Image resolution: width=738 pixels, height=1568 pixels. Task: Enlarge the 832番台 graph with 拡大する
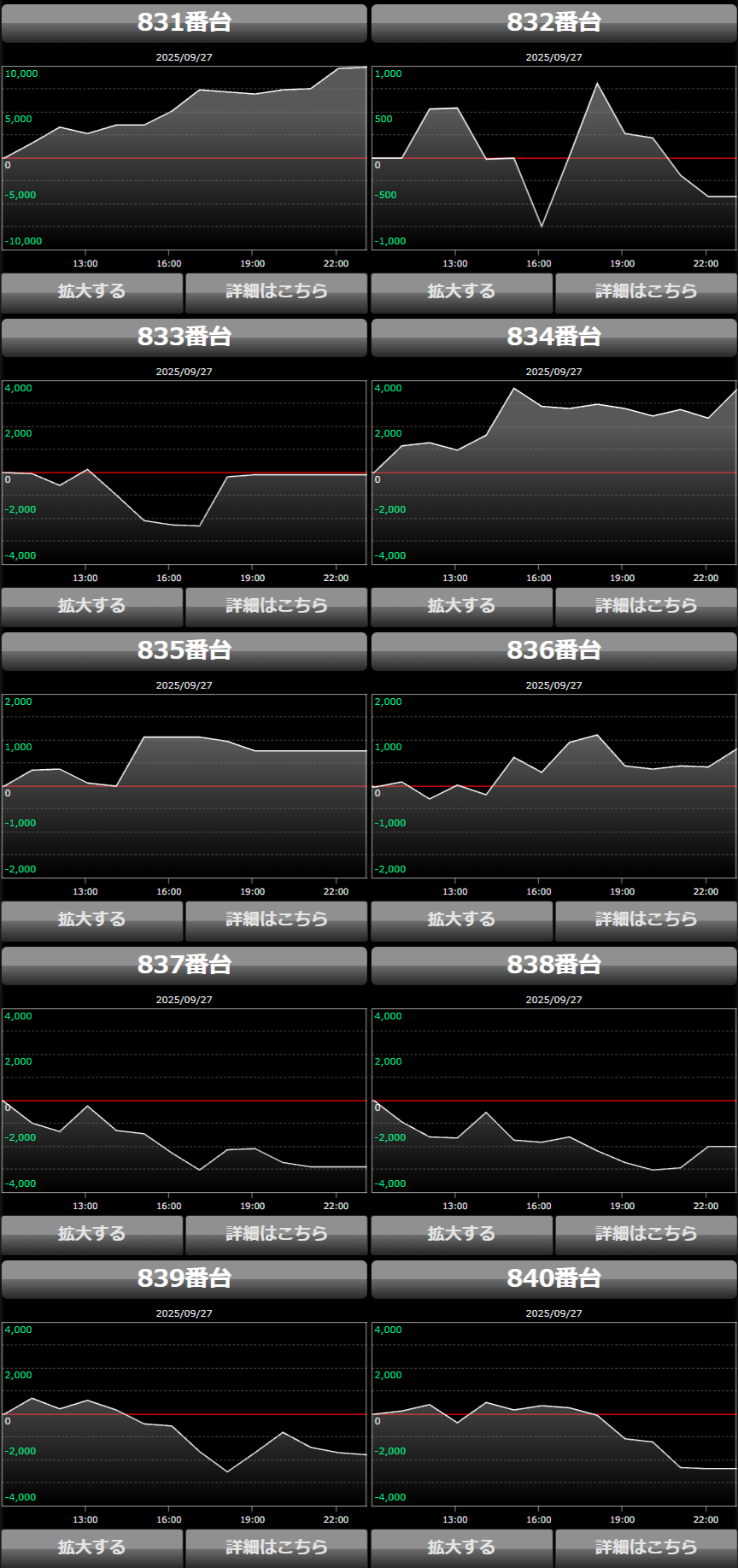[461, 291]
